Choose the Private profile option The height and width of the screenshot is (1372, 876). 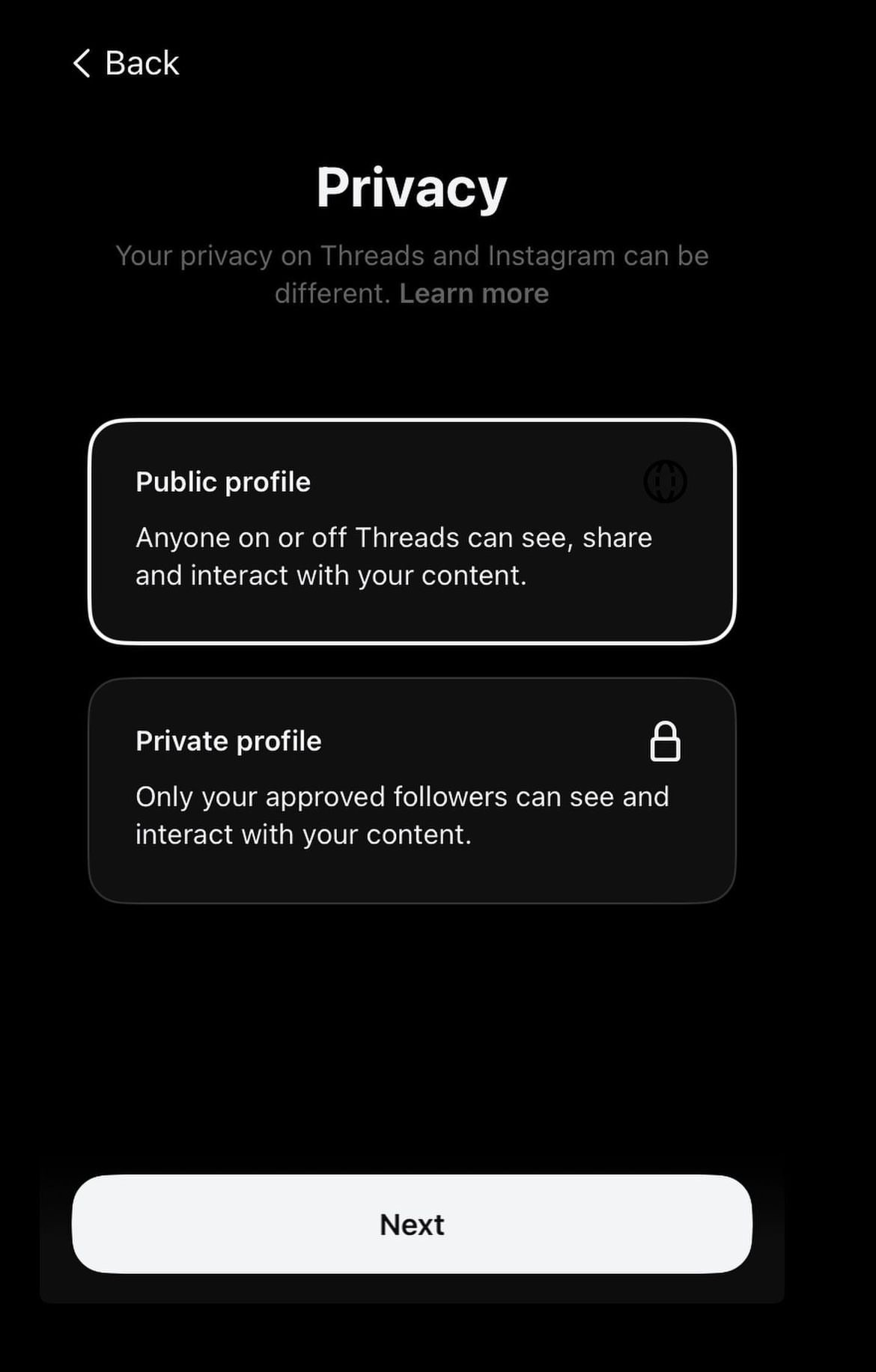coord(412,790)
